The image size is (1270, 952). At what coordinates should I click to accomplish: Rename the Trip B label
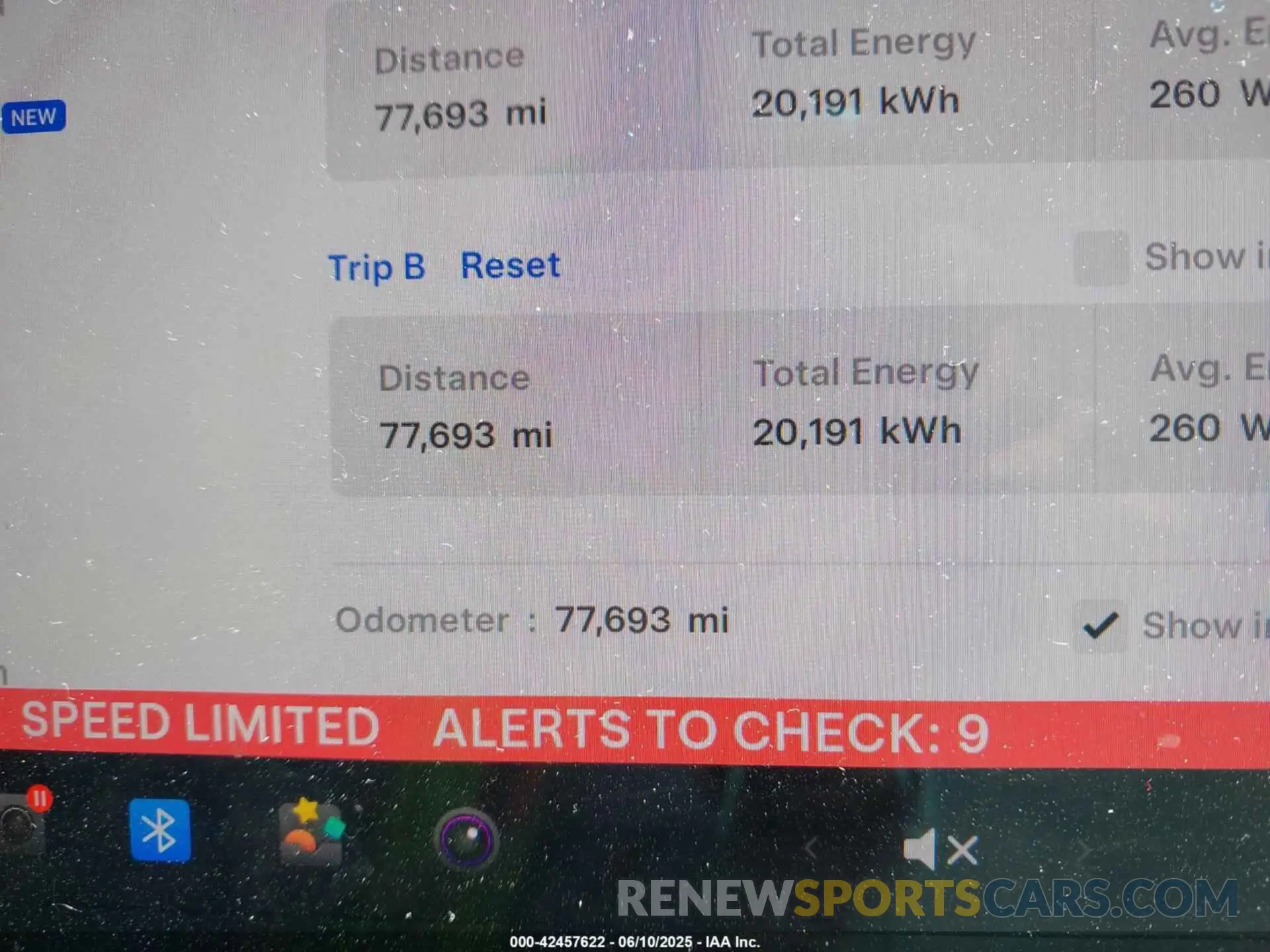point(376,268)
